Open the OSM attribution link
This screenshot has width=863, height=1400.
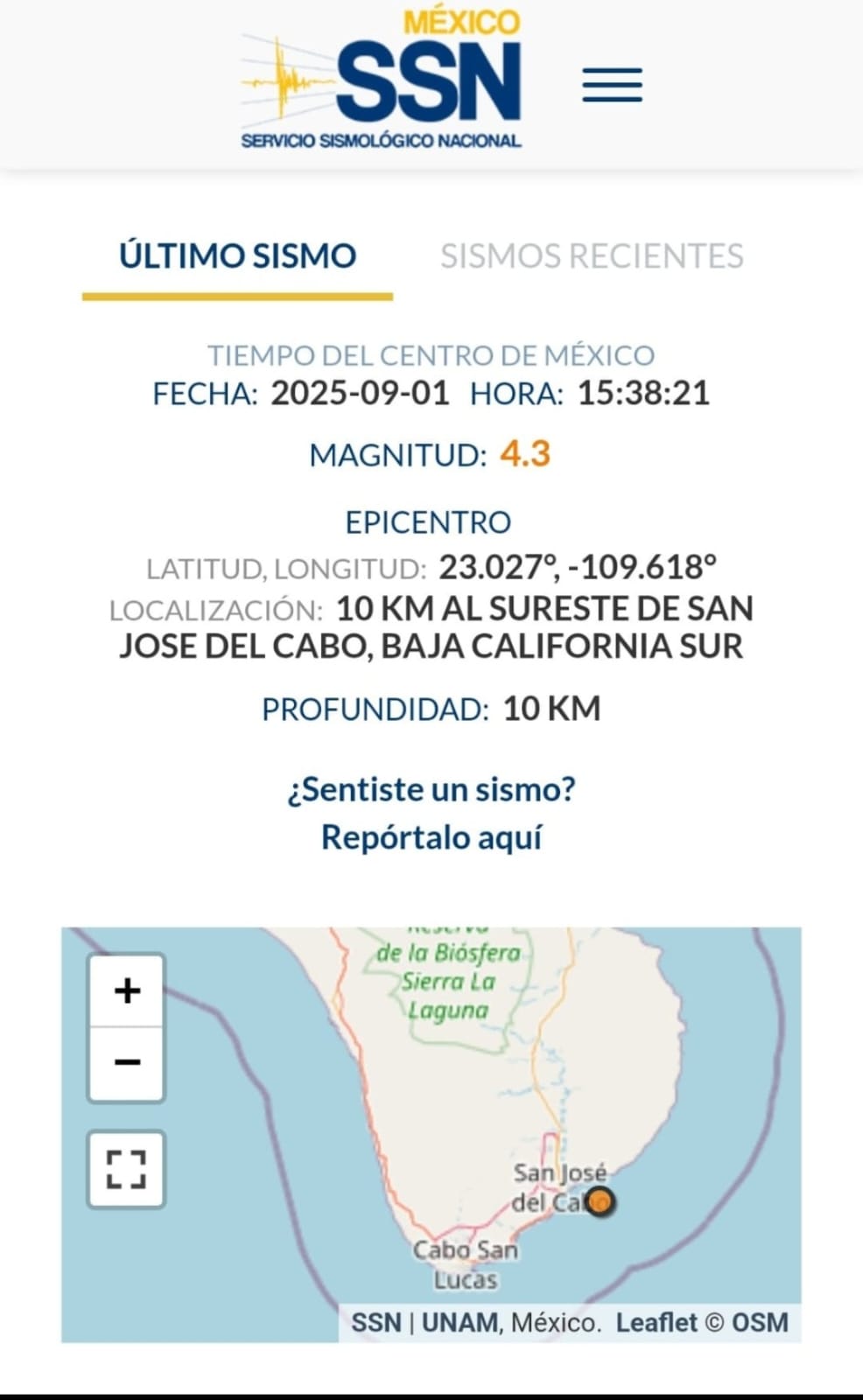[x=760, y=1322]
